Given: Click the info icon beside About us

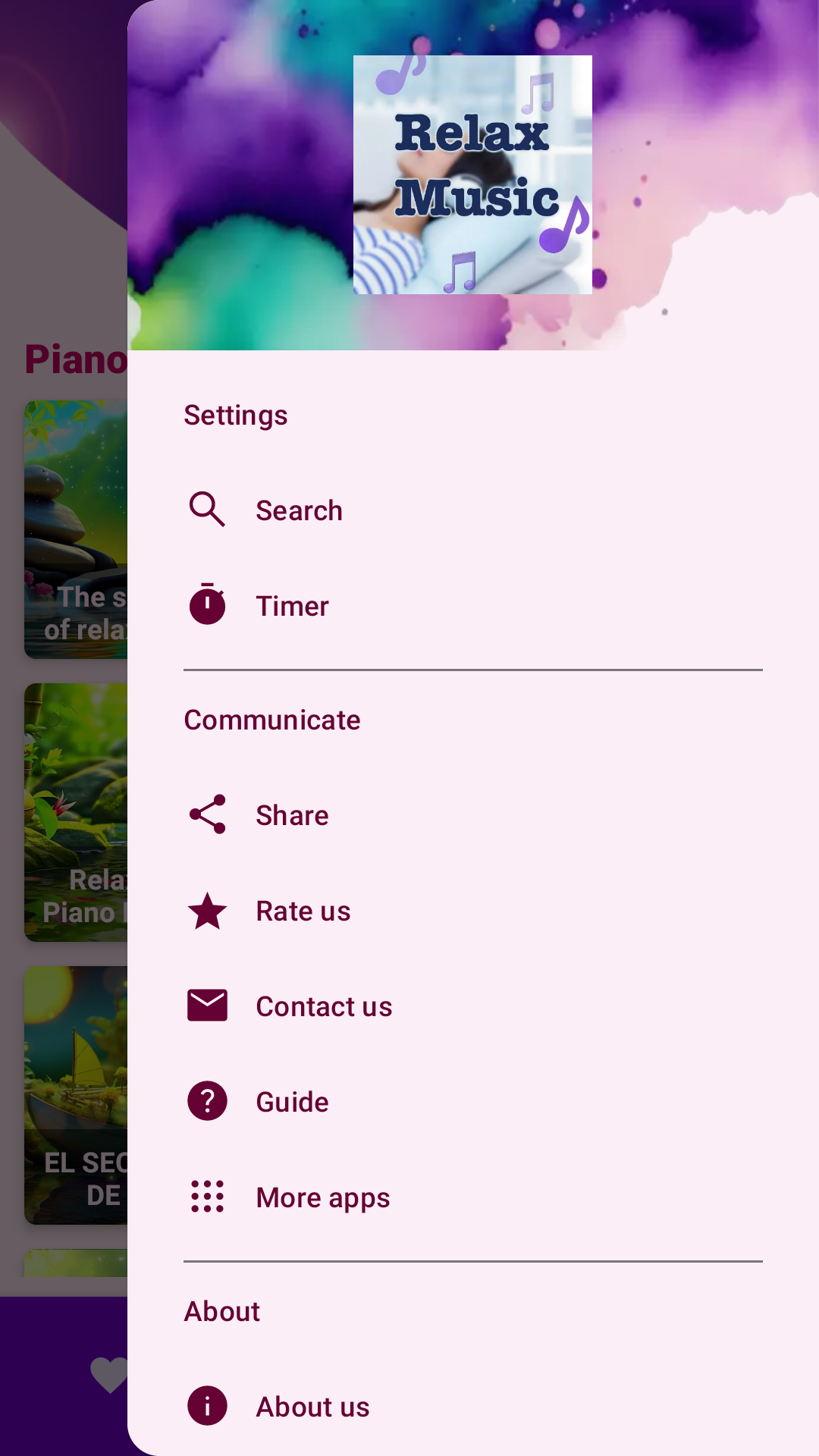Looking at the screenshot, I should click(206, 1406).
